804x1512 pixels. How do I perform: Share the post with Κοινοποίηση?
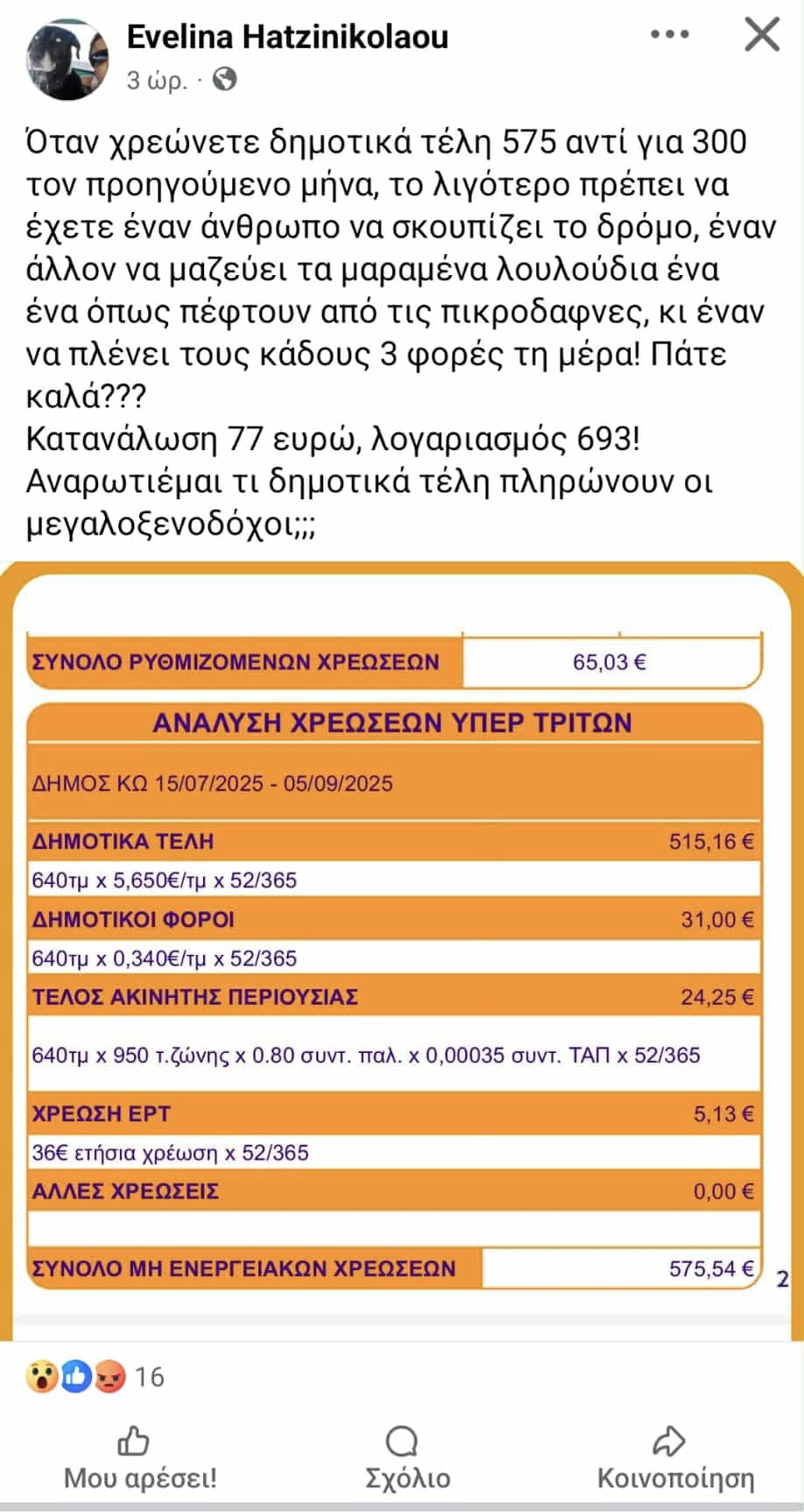click(674, 1458)
